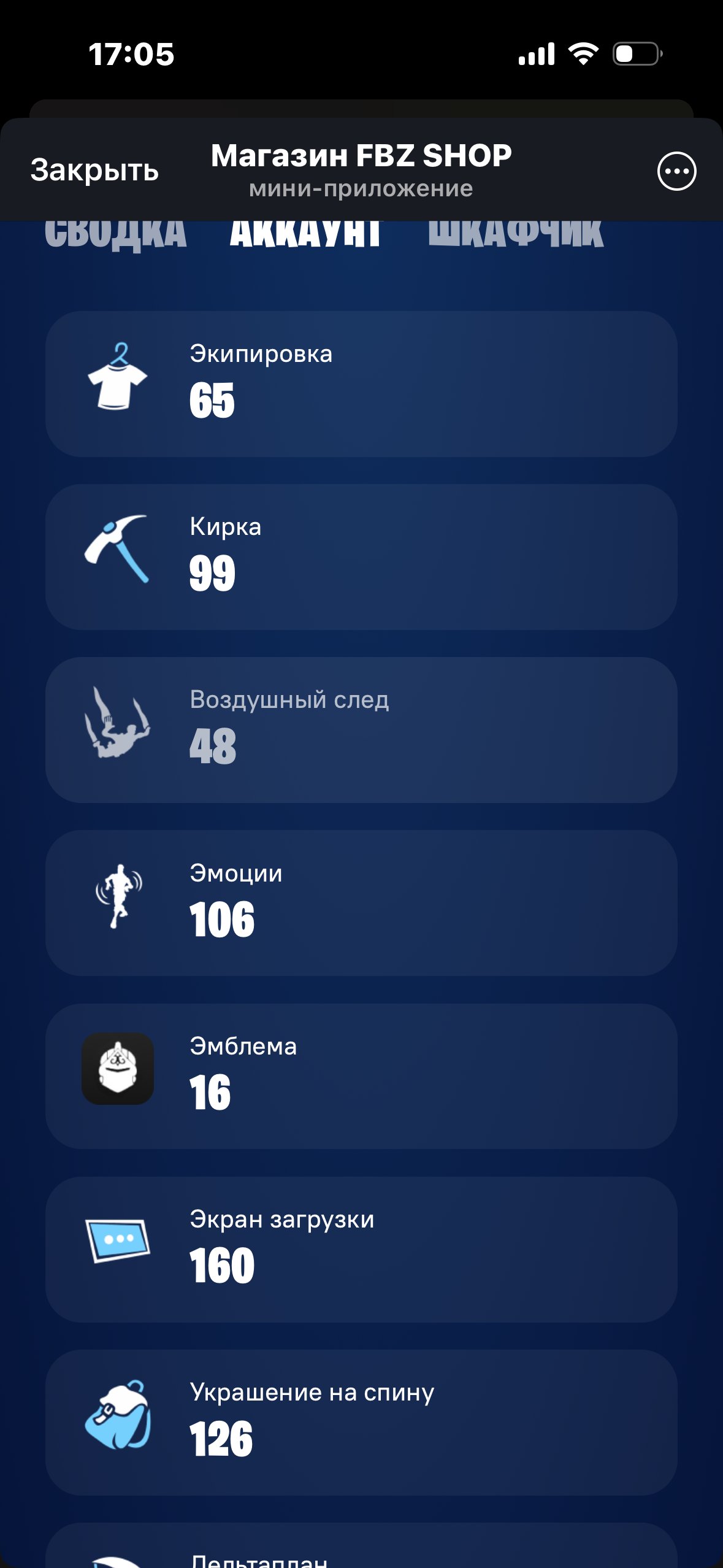Switch to the Сводка tab
723x1568 pixels.
[x=115, y=235]
